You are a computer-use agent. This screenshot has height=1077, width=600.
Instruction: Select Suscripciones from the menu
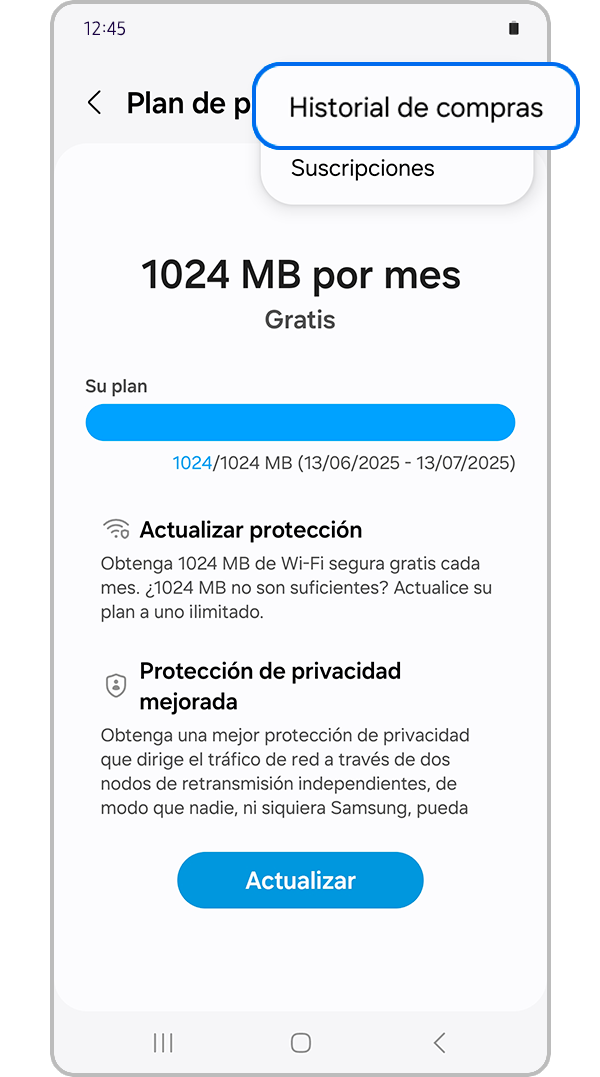click(x=362, y=168)
